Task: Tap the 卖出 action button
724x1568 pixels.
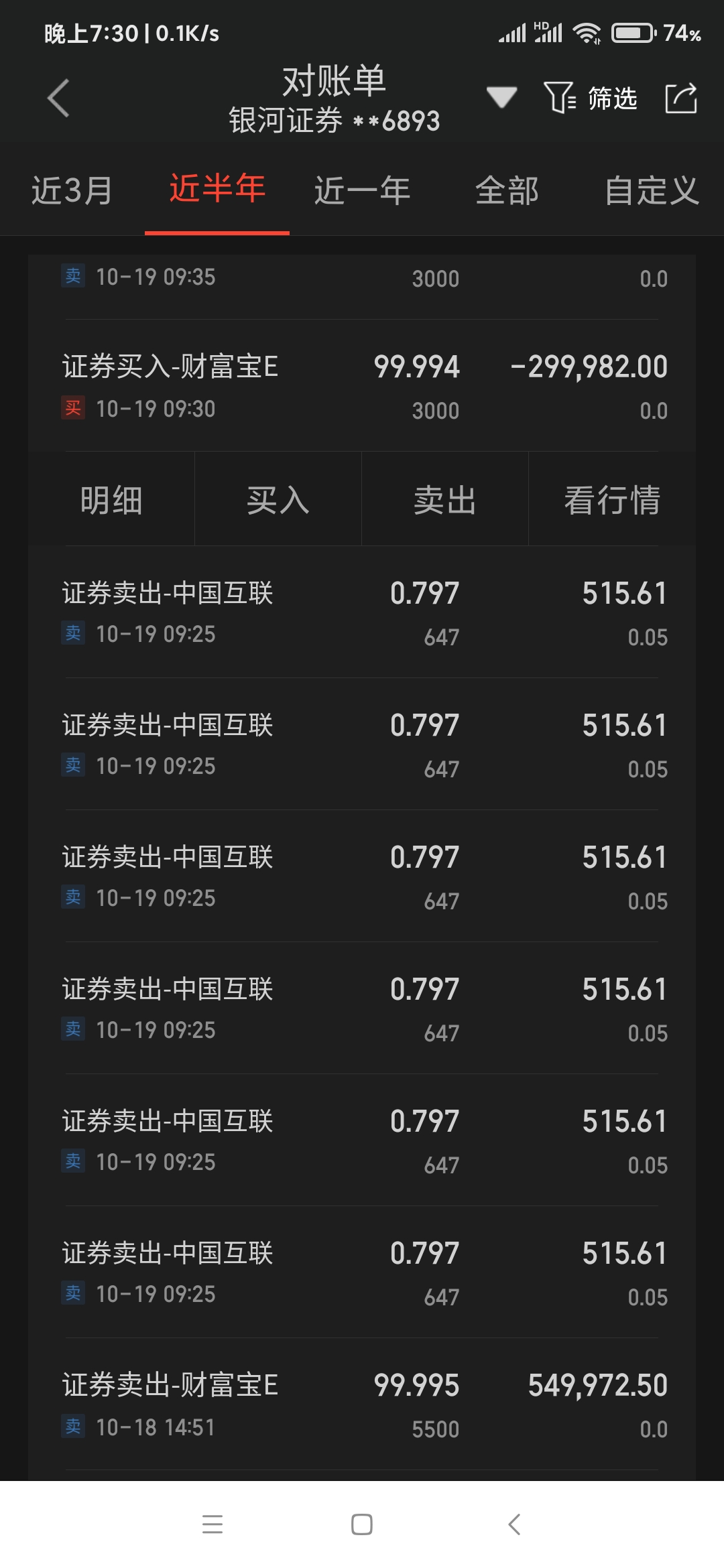Action: (444, 500)
